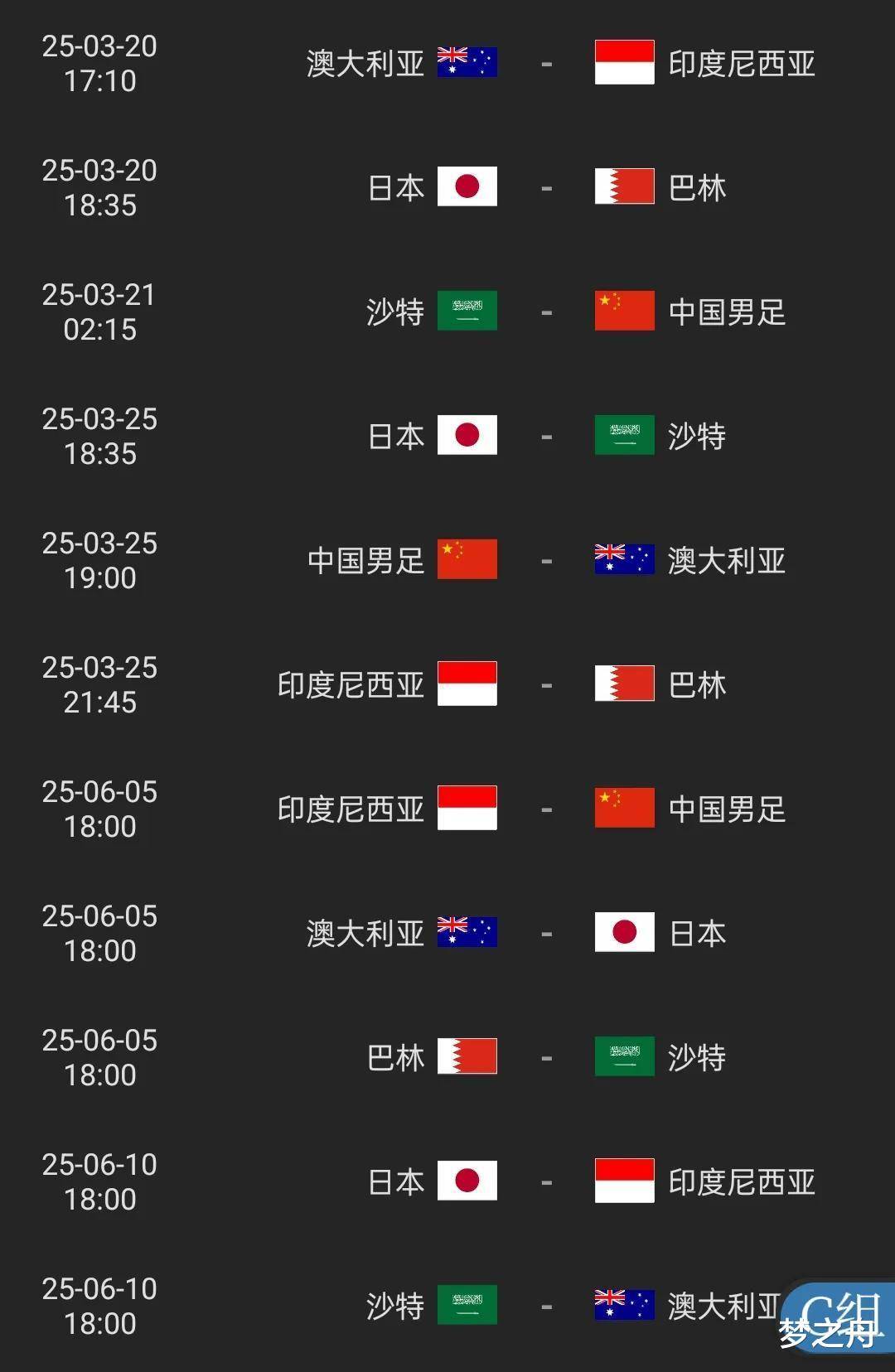Open the 中国男足 team page from 沙特 vs 中国男足
This screenshot has width=895, height=1372.
pos(726,312)
